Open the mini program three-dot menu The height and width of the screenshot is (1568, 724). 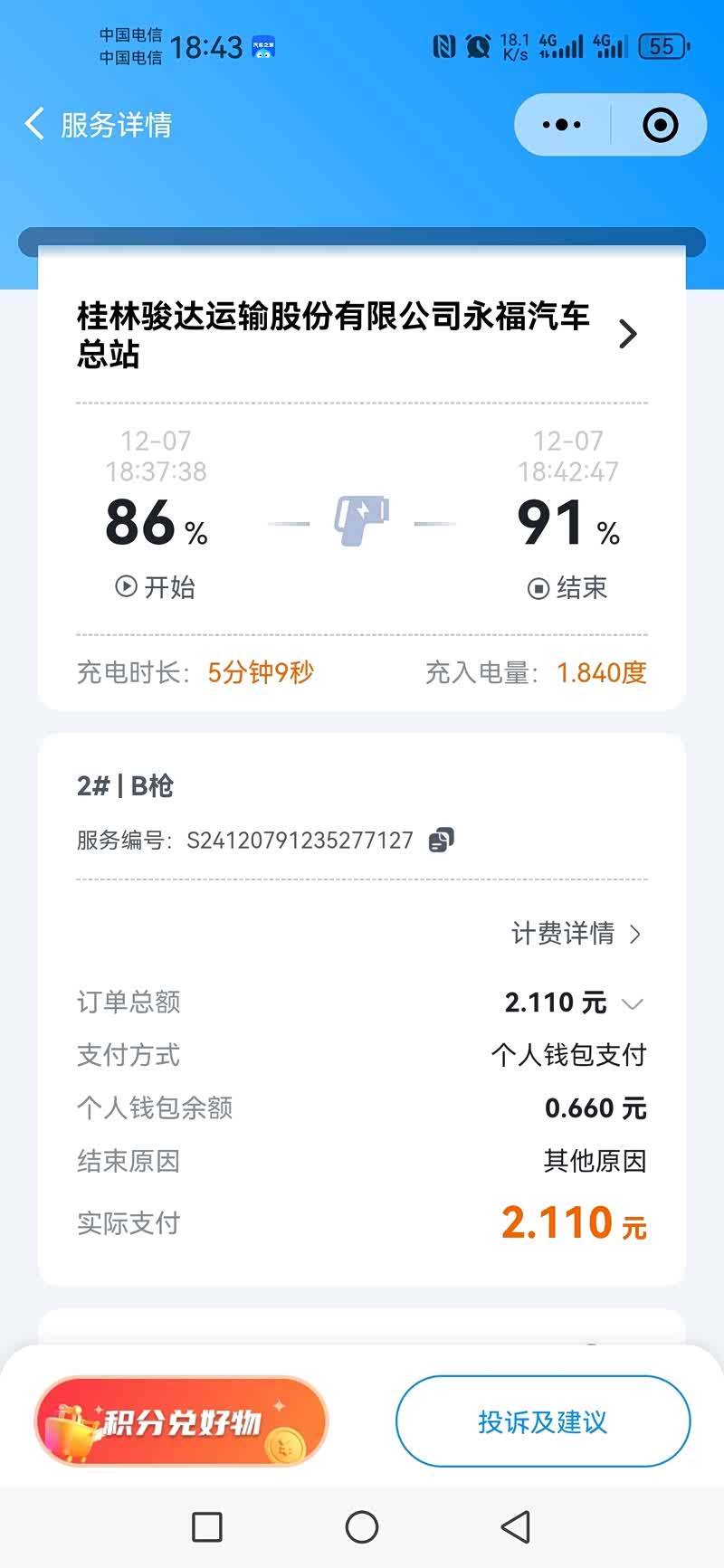[x=562, y=125]
